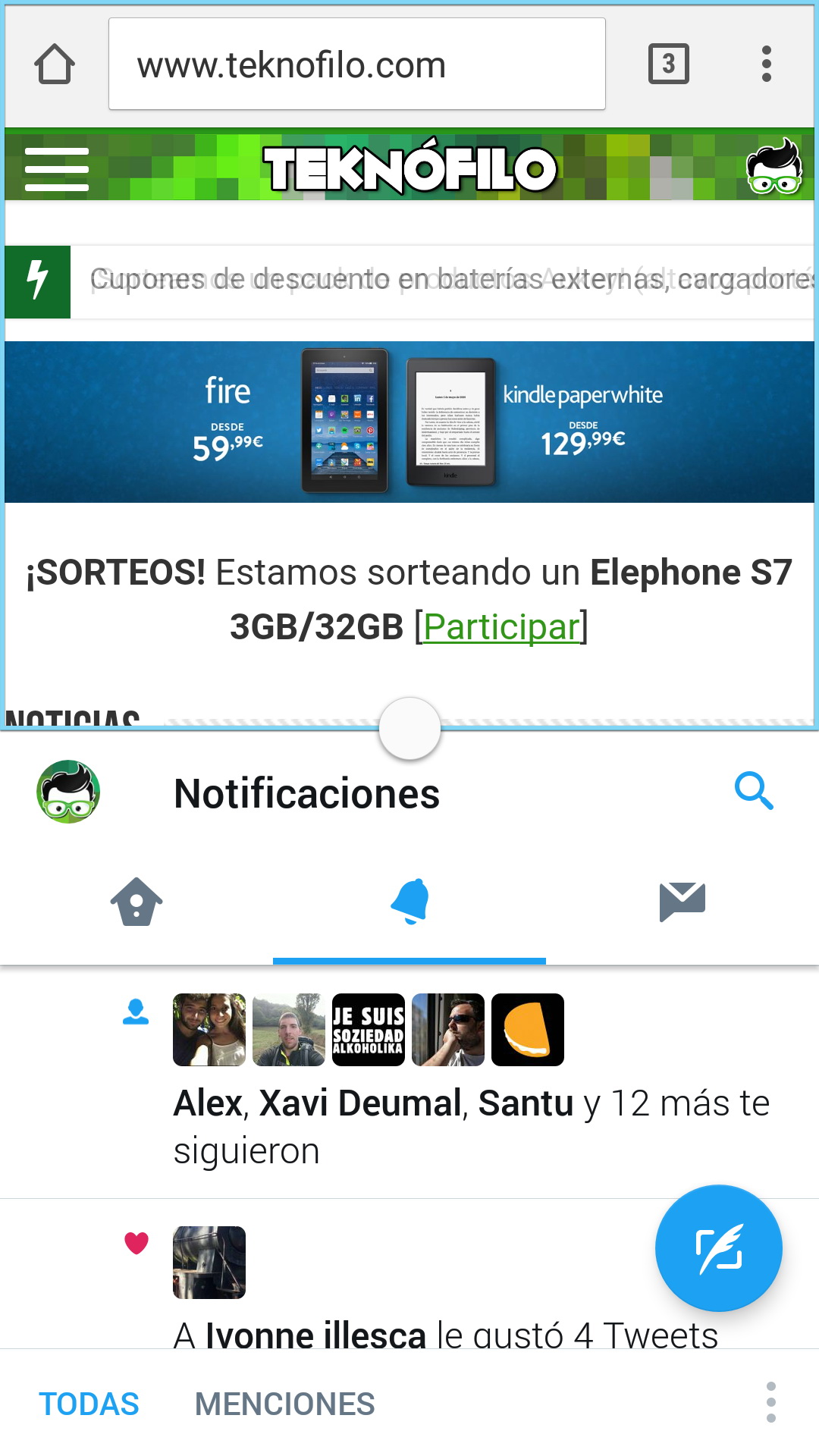Switch to the Twitter home timeline tab
Image resolution: width=819 pixels, height=1456 pixels.
136,902
